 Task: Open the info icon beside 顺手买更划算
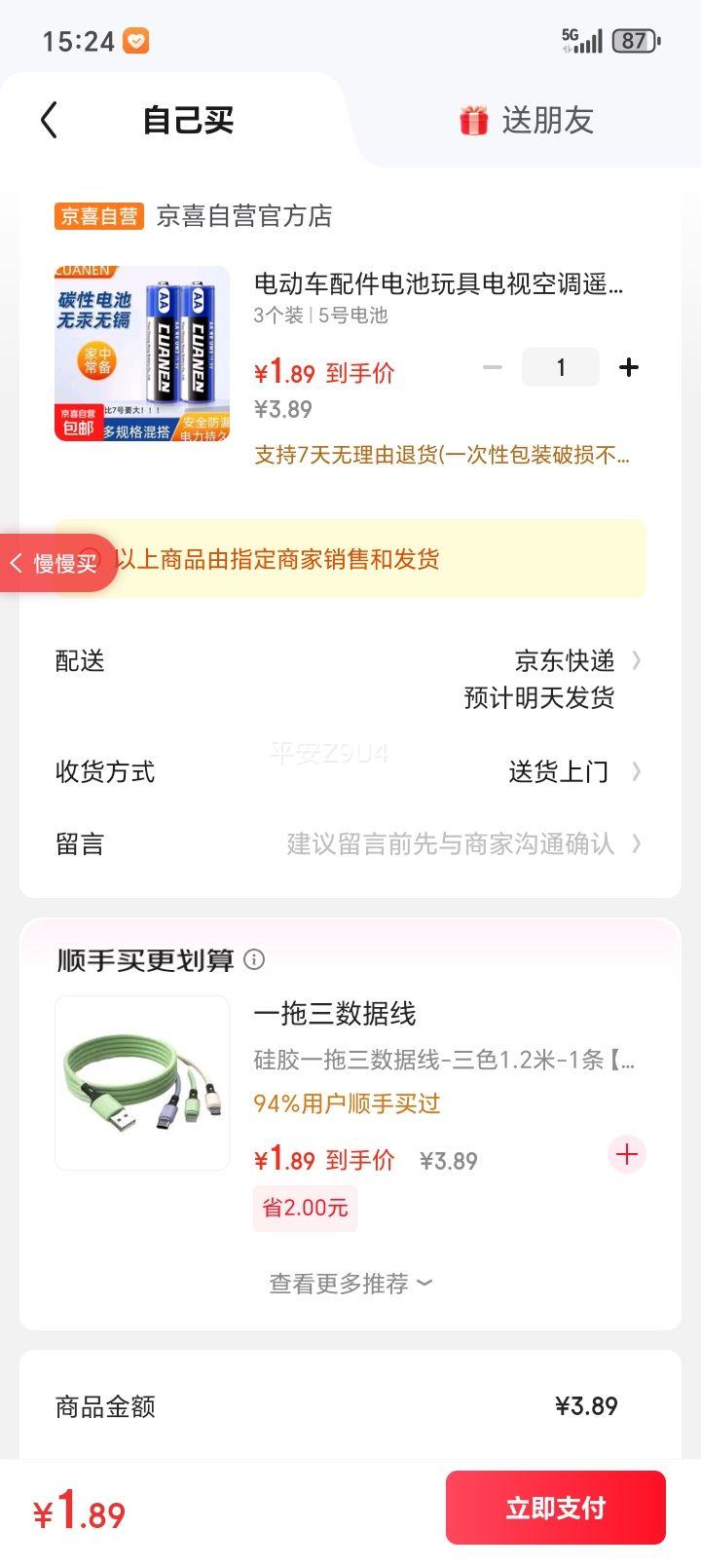tap(254, 960)
